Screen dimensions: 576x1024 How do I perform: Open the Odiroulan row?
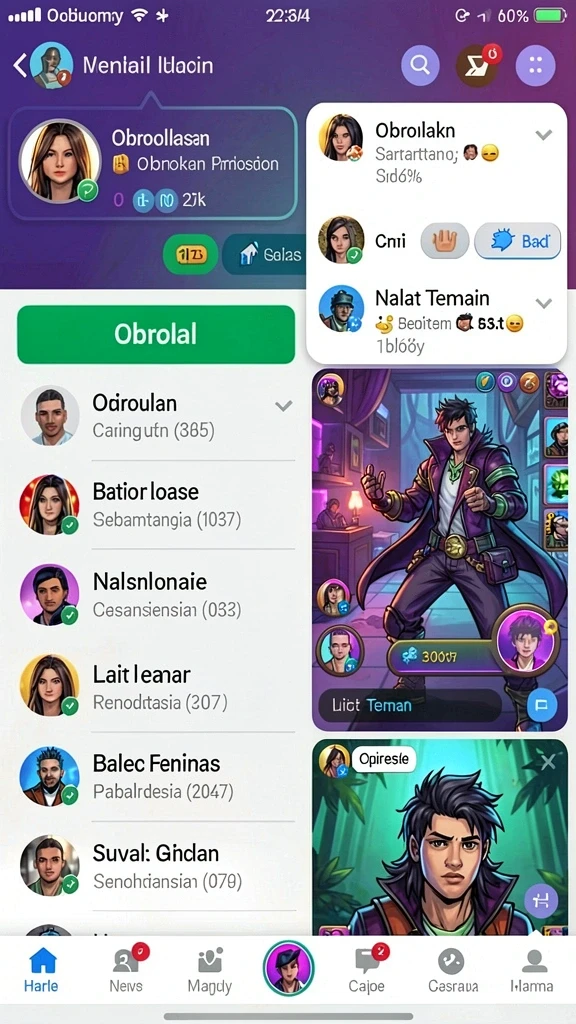click(157, 416)
